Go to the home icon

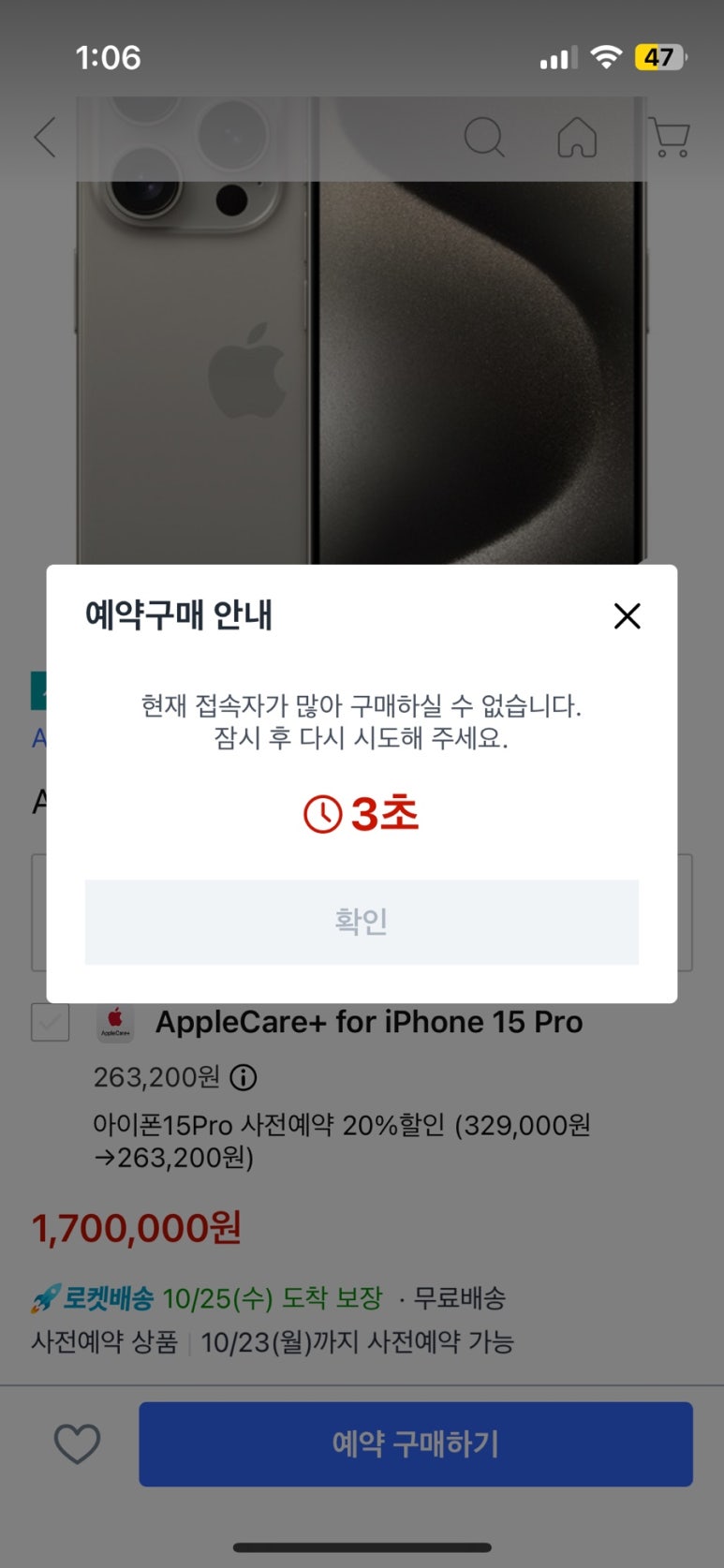(577, 138)
